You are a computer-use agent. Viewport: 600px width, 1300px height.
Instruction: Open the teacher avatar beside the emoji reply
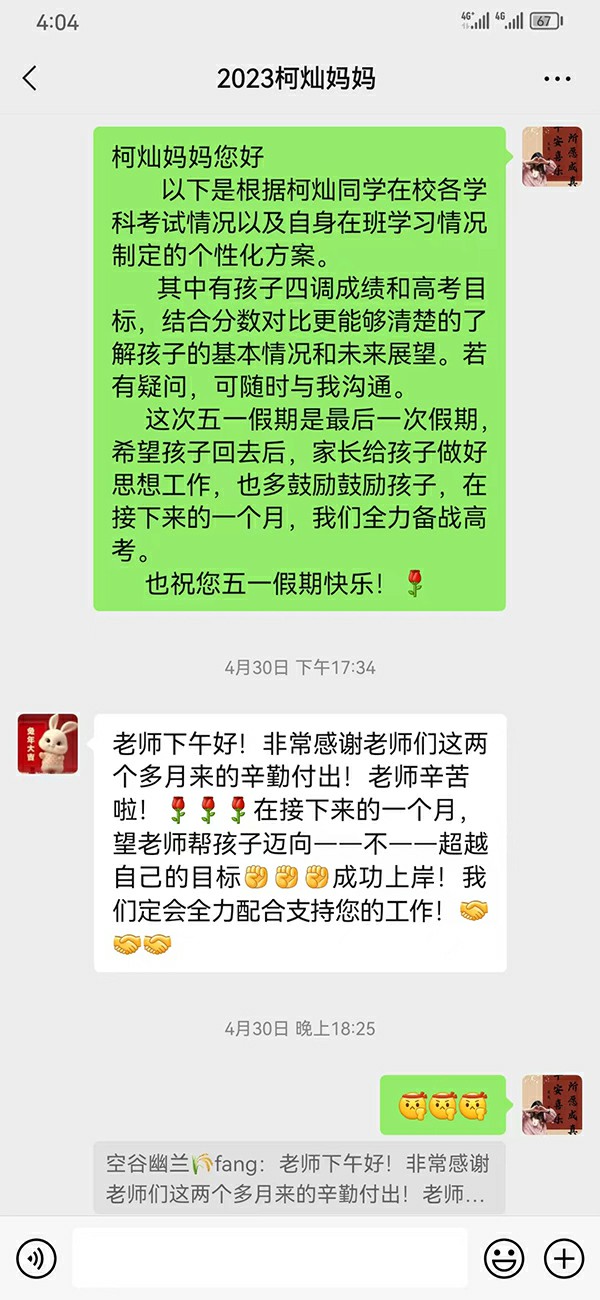(552, 1105)
